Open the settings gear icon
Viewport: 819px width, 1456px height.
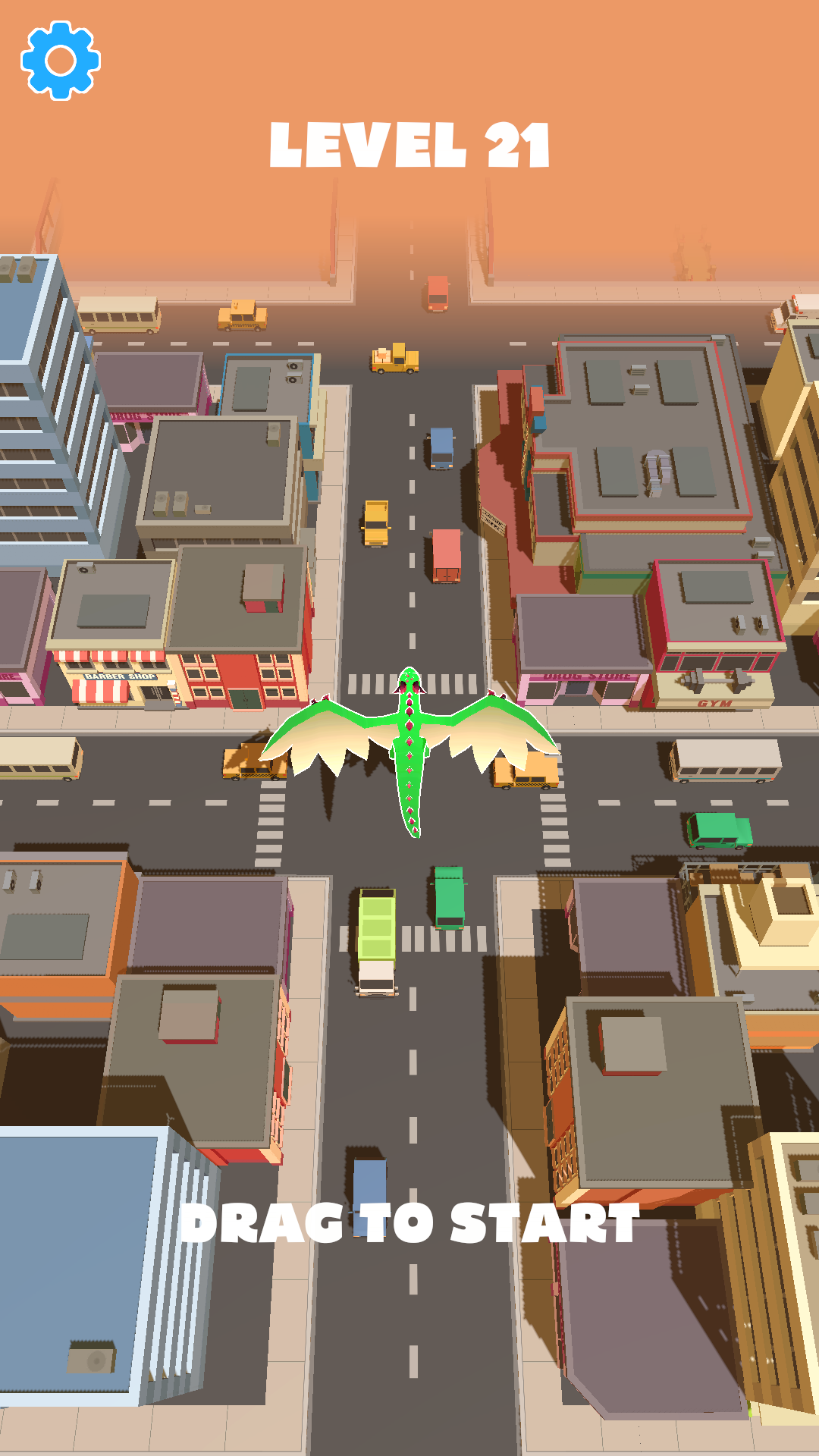(61, 61)
